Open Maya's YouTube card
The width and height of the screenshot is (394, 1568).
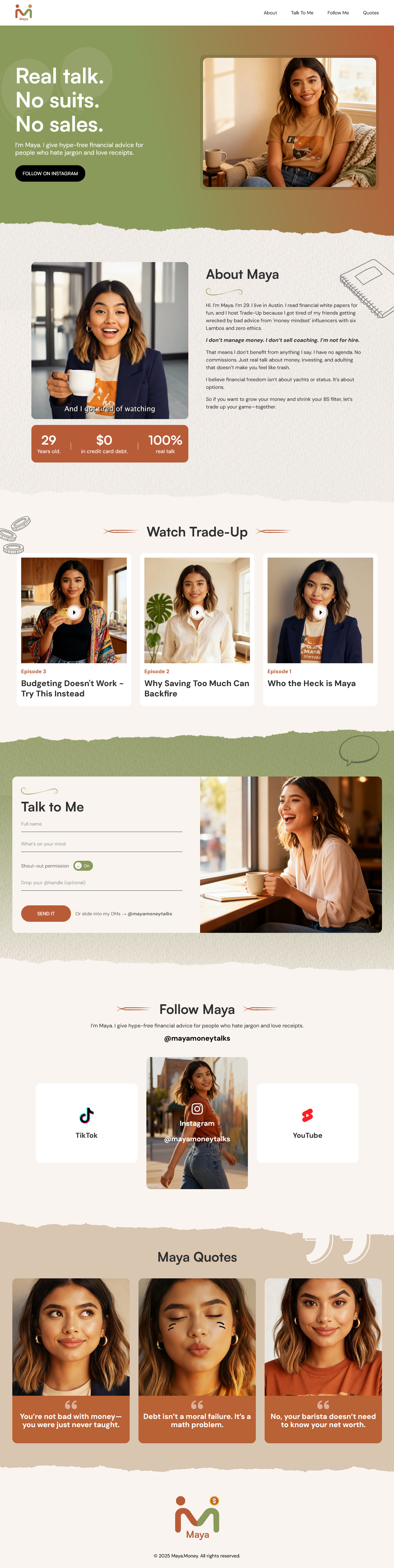click(307, 1123)
